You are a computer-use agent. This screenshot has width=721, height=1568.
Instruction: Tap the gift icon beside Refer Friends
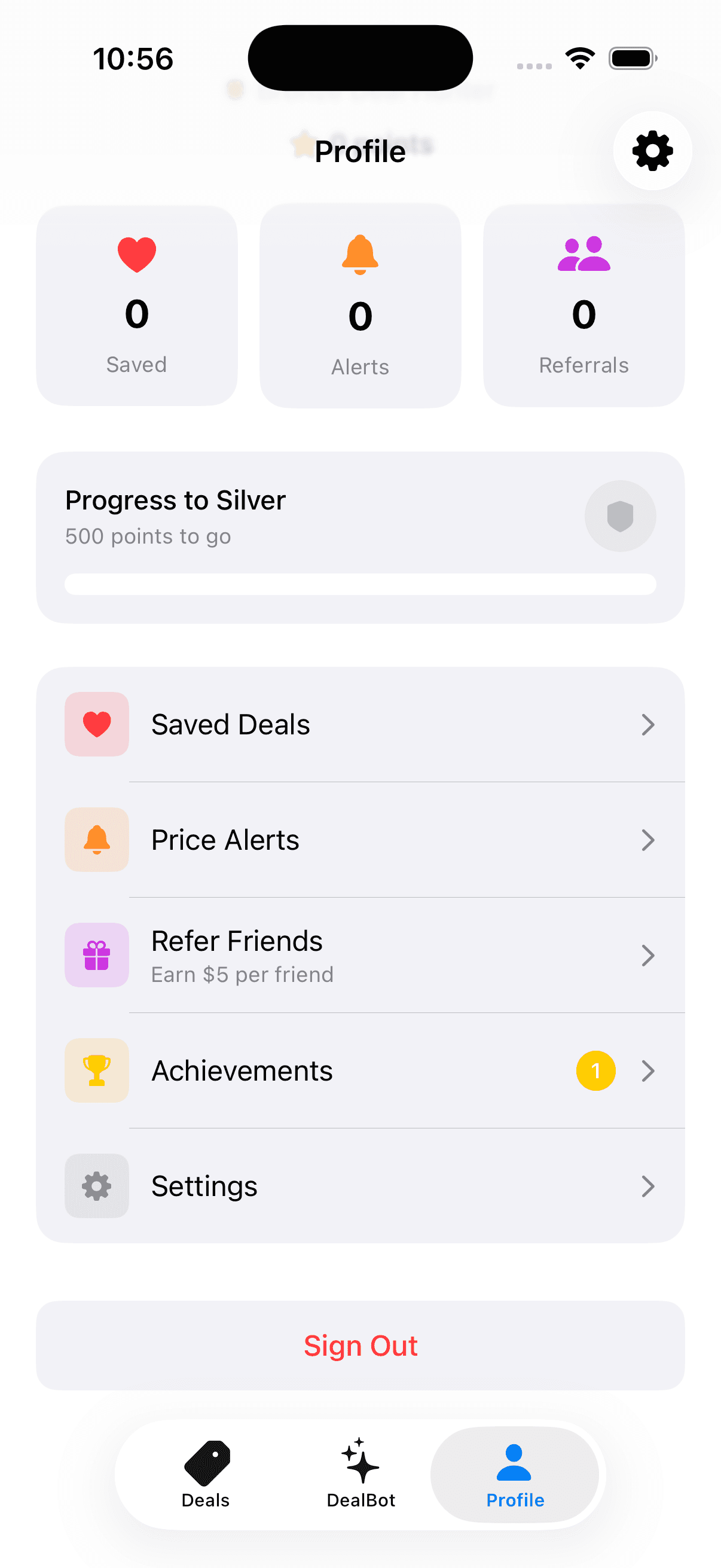[96, 955]
